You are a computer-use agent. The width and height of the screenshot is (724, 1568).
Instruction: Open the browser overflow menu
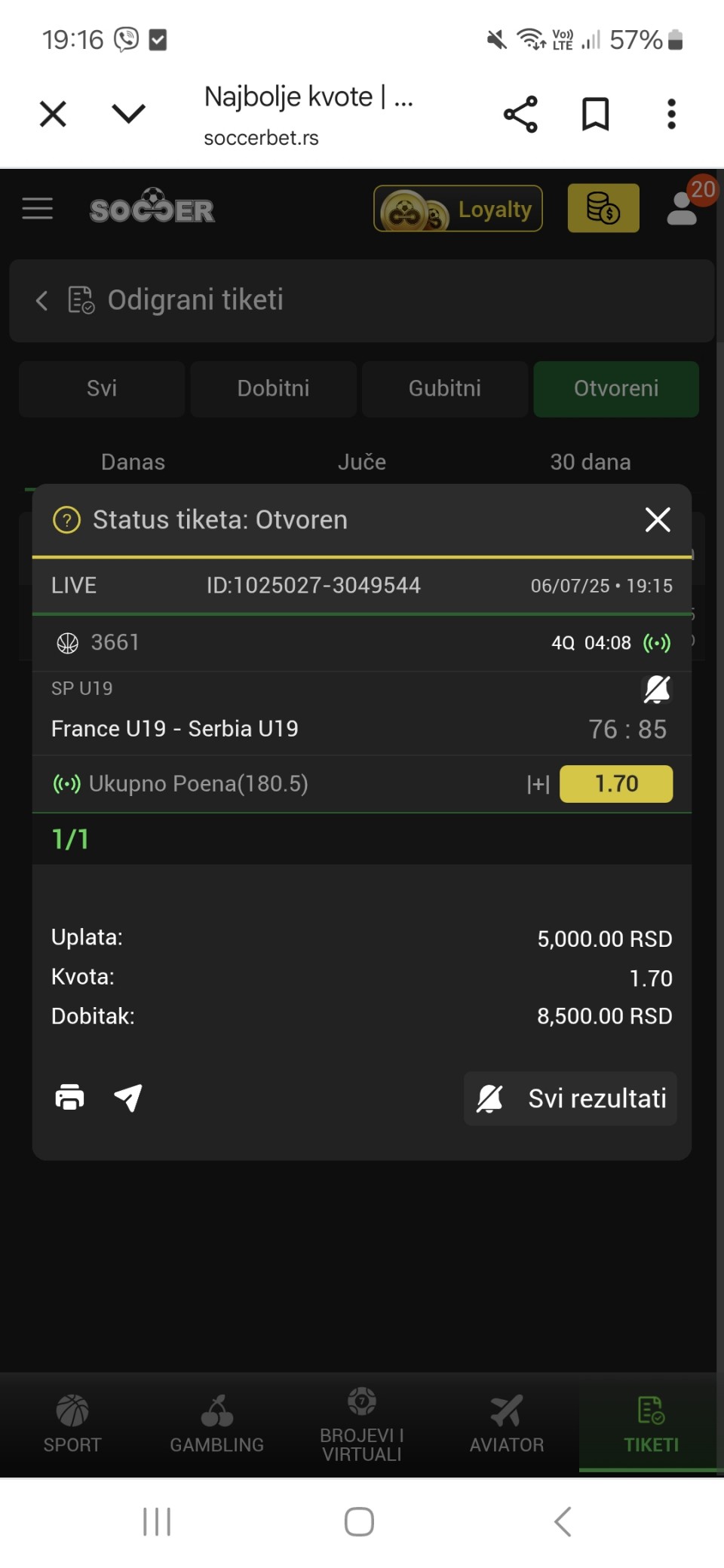click(x=671, y=114)
